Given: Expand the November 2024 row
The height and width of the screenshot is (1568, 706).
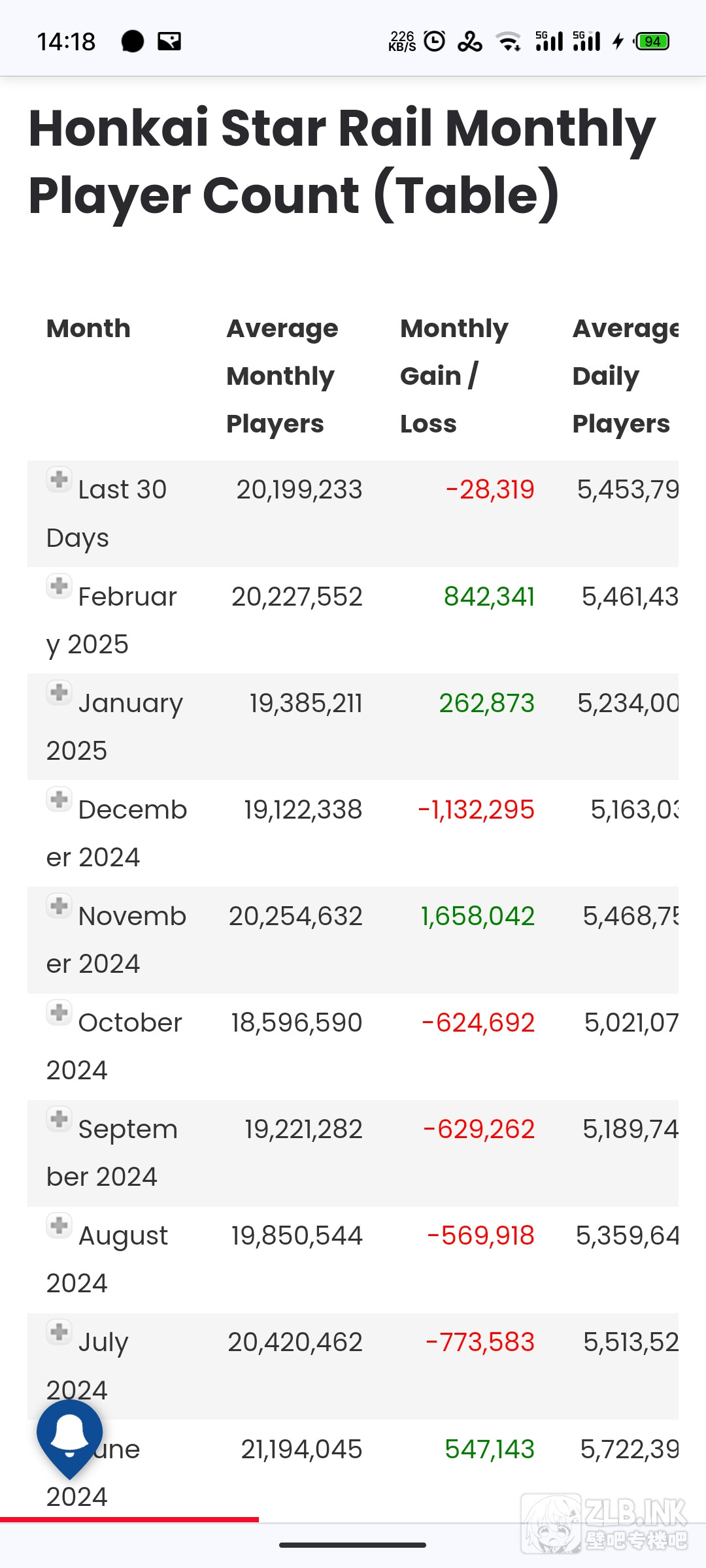Looking at the screenshot, I should 59,906.
